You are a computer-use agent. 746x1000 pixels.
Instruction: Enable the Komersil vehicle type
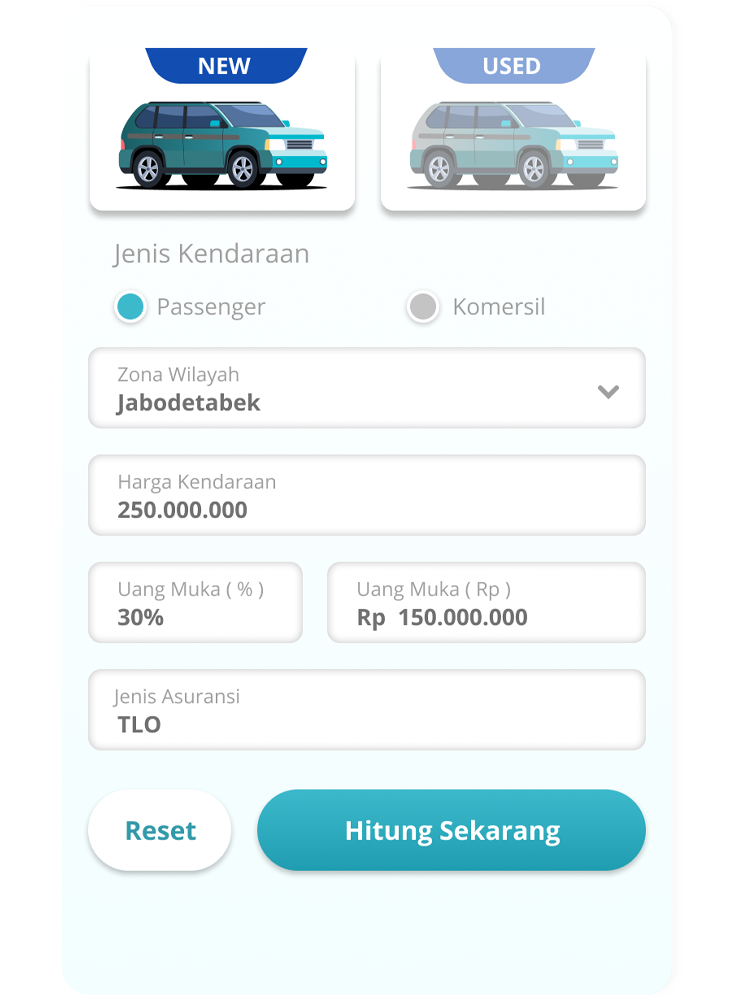pyautogui.click(x=422, y=307)
